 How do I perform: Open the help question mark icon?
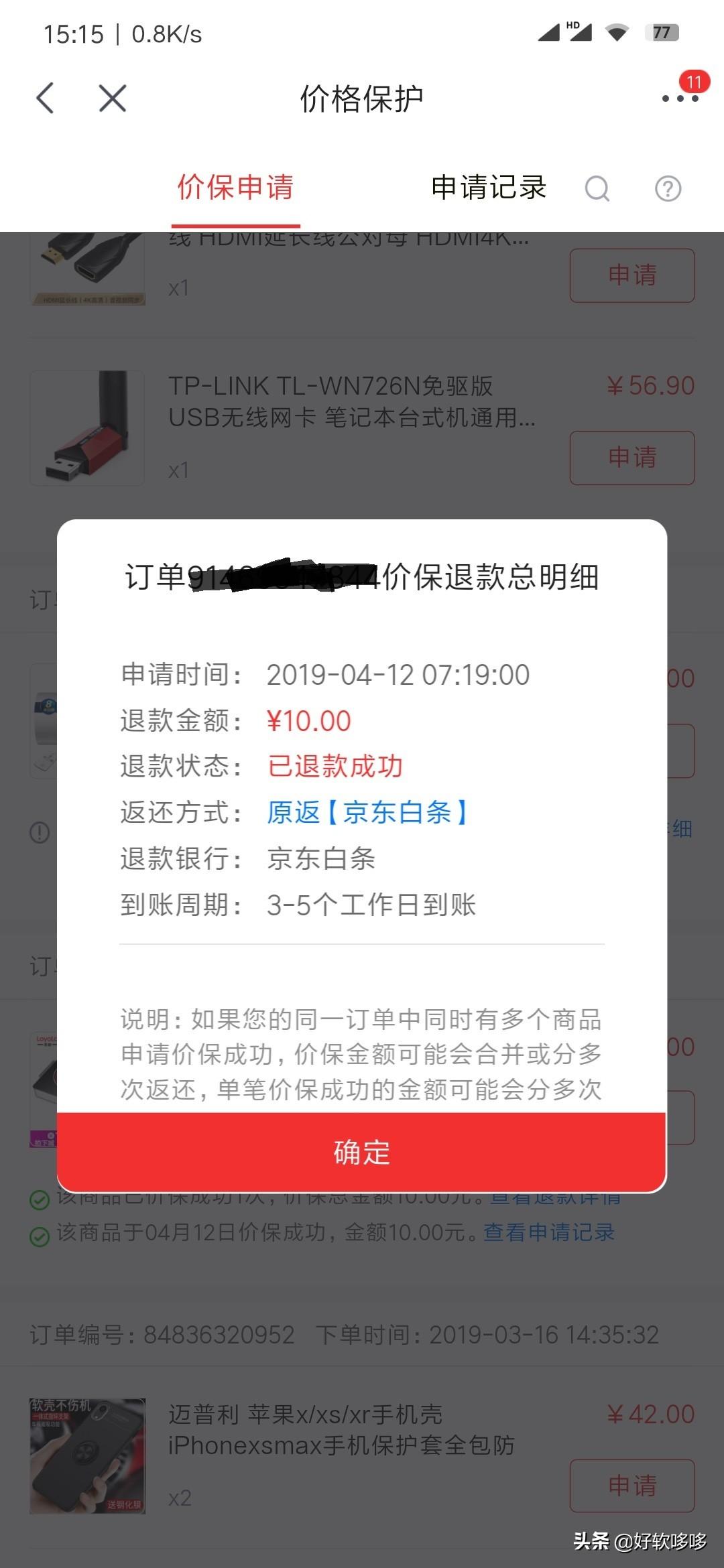[668, 189]
